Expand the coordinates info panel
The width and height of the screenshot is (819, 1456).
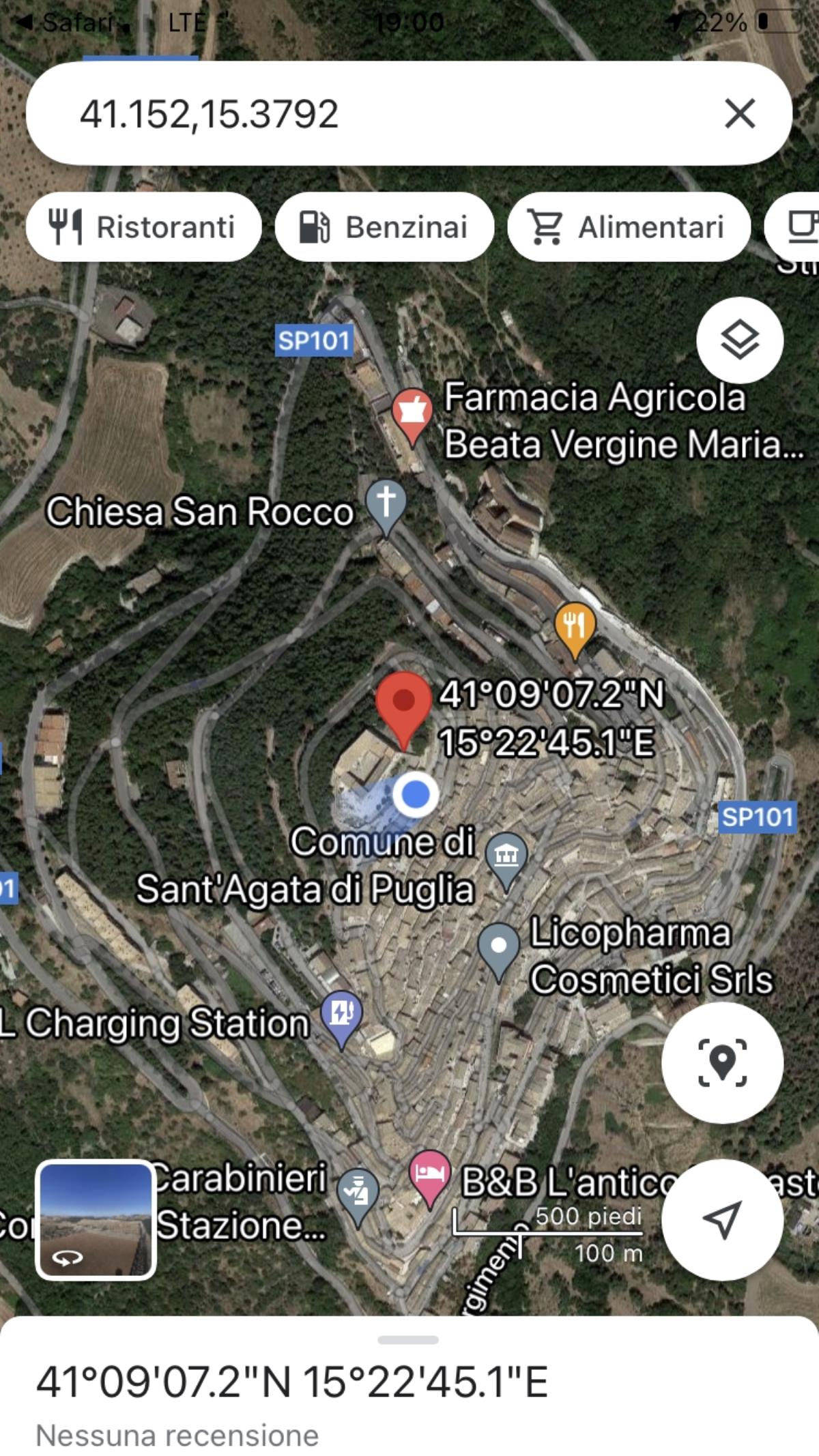click(408, 1340)
